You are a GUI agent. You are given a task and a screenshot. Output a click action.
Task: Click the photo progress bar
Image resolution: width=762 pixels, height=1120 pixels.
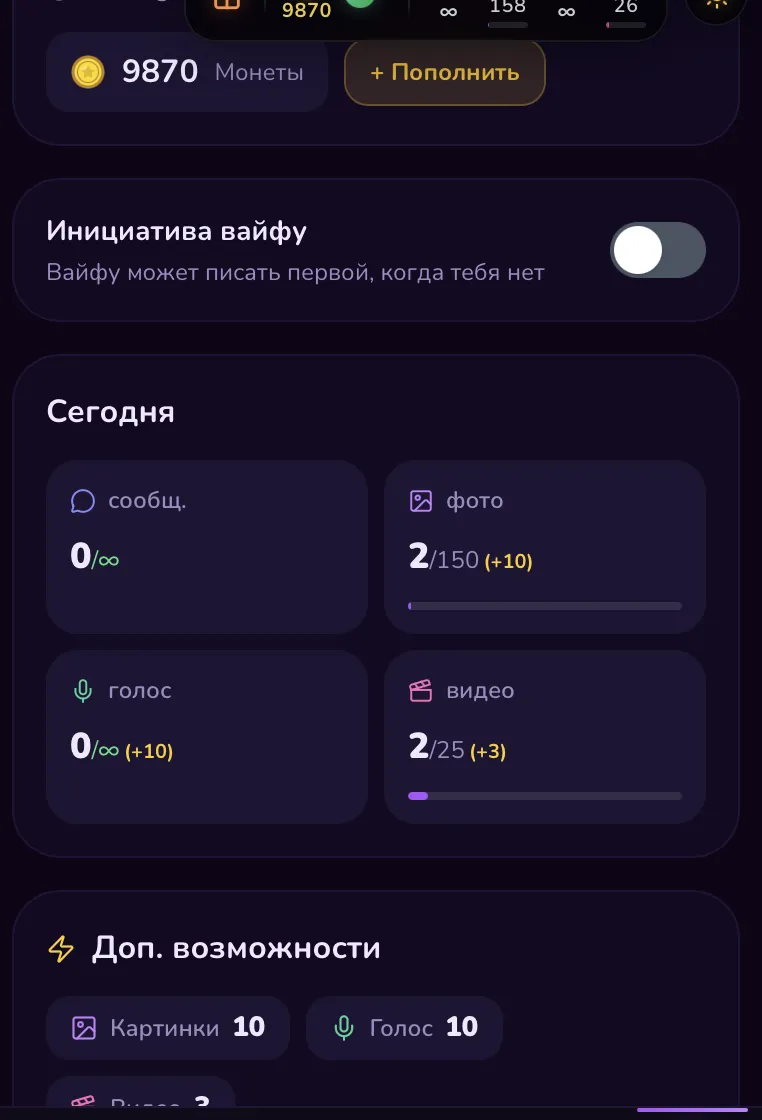[x=544, y=606]
